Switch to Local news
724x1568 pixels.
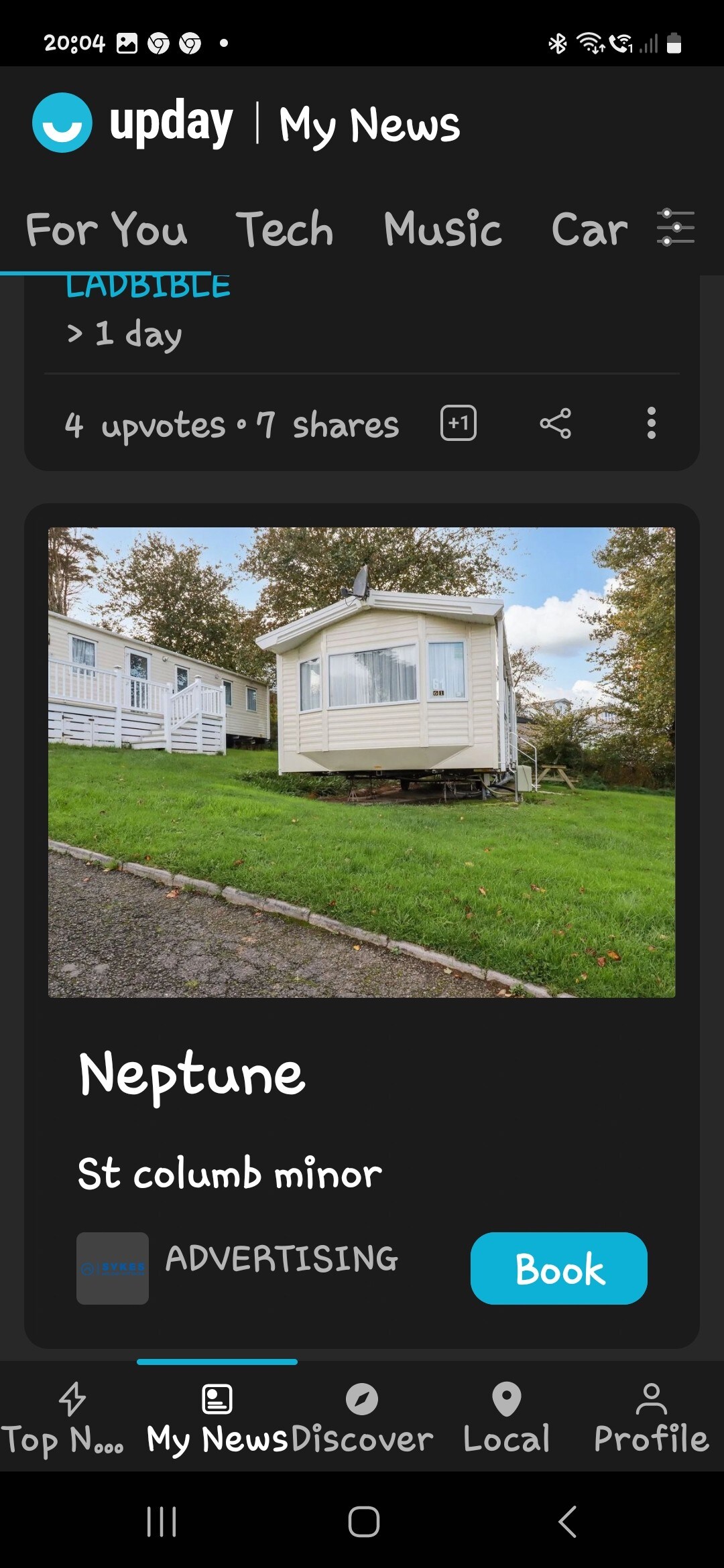coord(507,1418)
